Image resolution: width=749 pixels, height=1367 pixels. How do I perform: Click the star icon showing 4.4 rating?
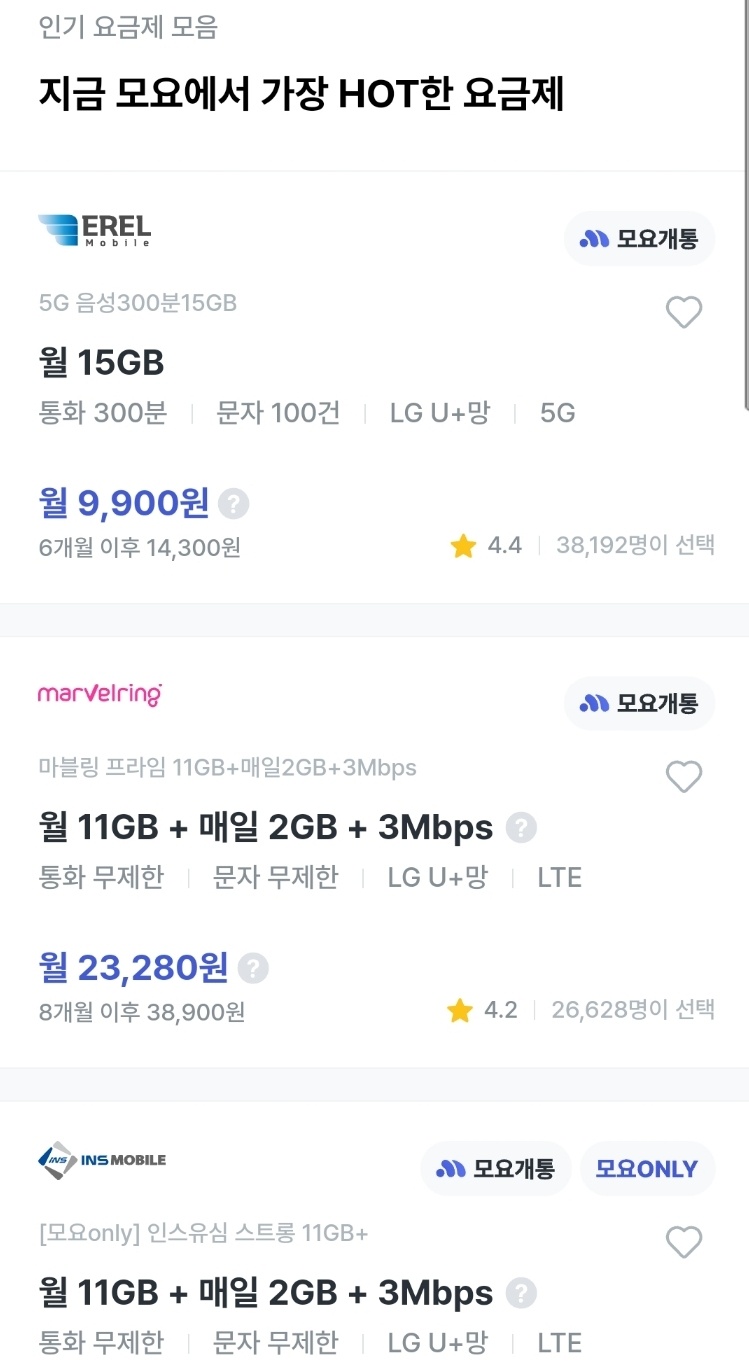point(462,546)
